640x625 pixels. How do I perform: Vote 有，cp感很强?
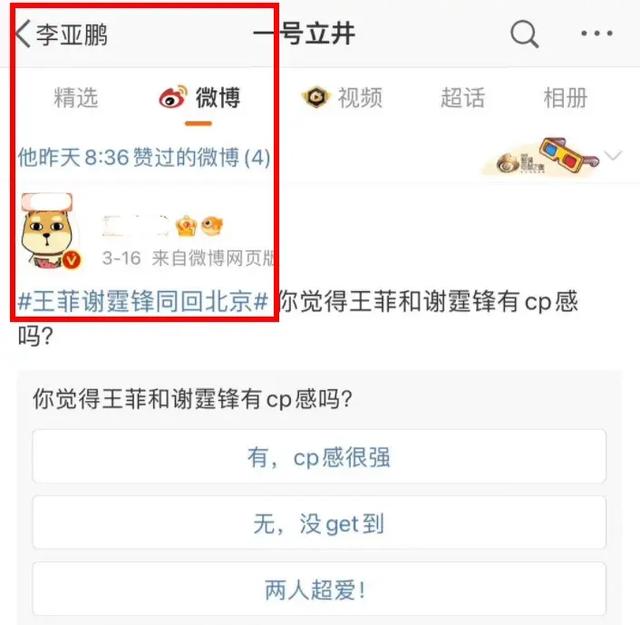(x=319, y=456)
